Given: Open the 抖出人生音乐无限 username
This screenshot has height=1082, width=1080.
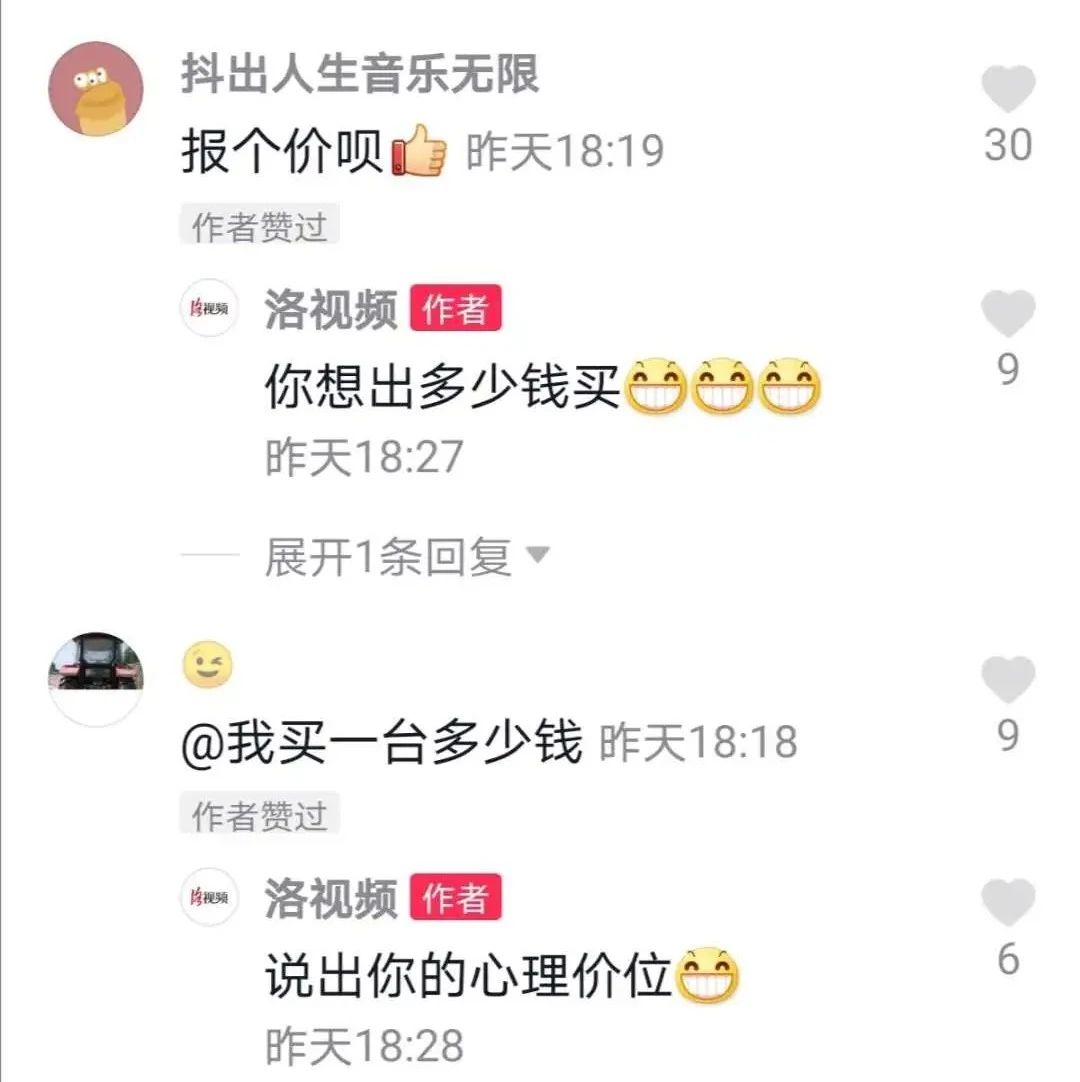Looking at the screenshot, I should pos(360,75).
